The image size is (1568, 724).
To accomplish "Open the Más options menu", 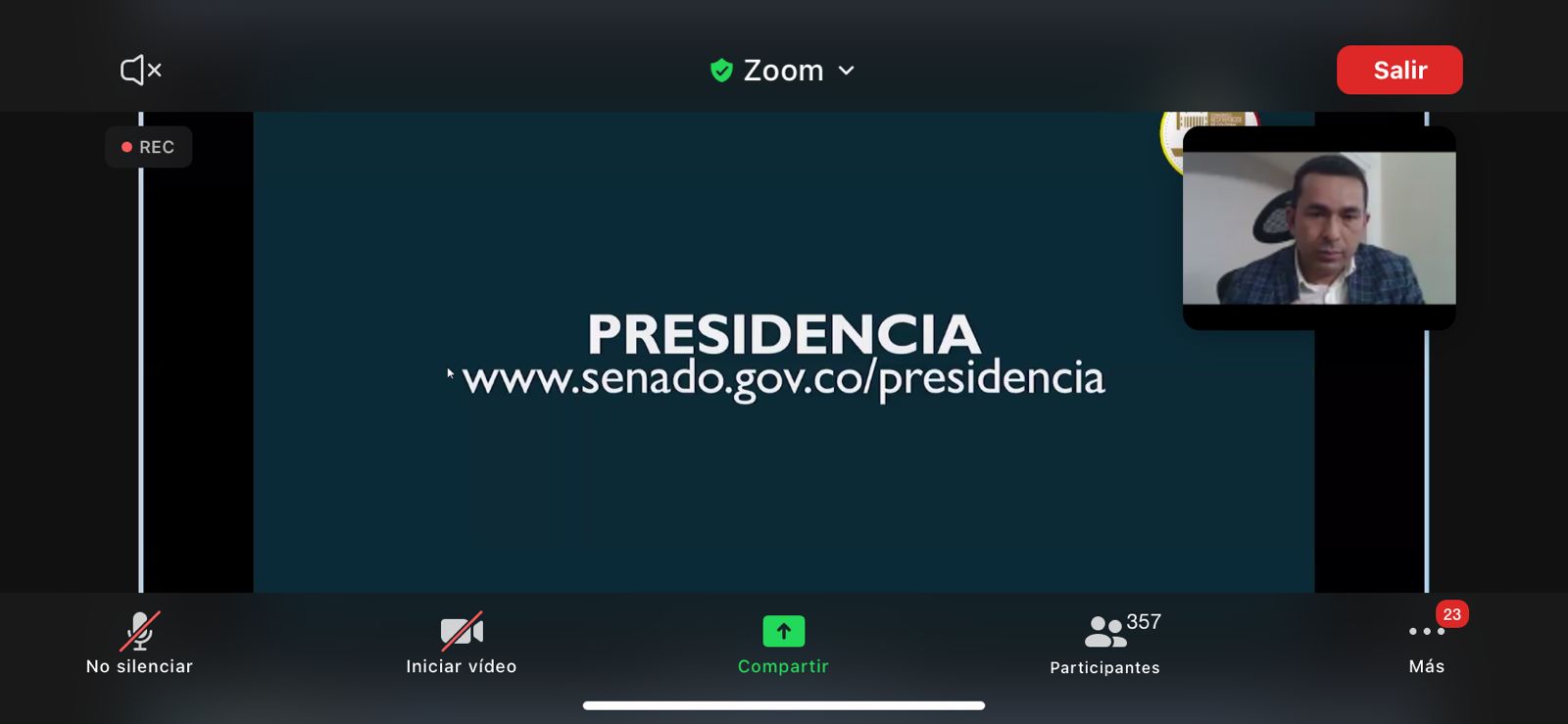I will 1426,643.
